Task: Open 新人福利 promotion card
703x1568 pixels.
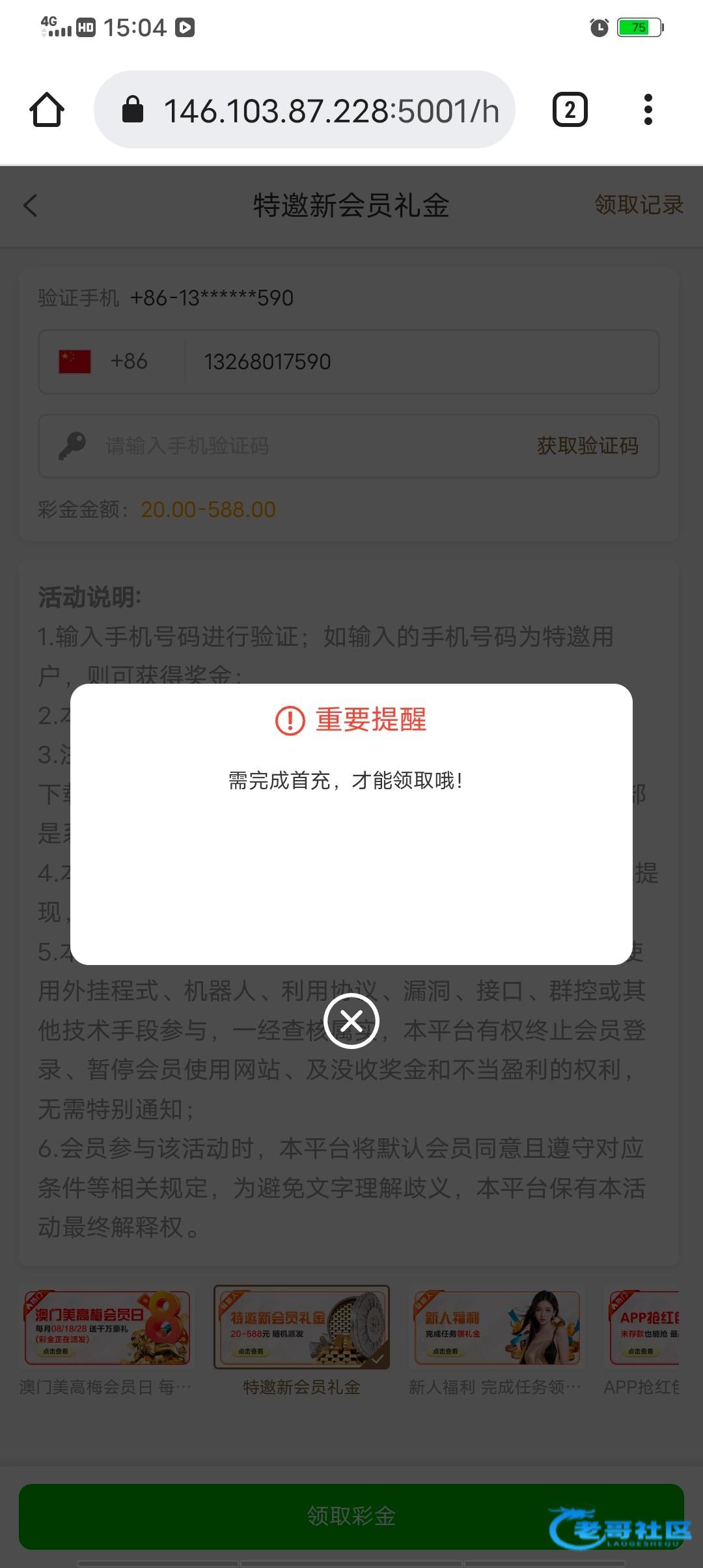Action: 497,1328
